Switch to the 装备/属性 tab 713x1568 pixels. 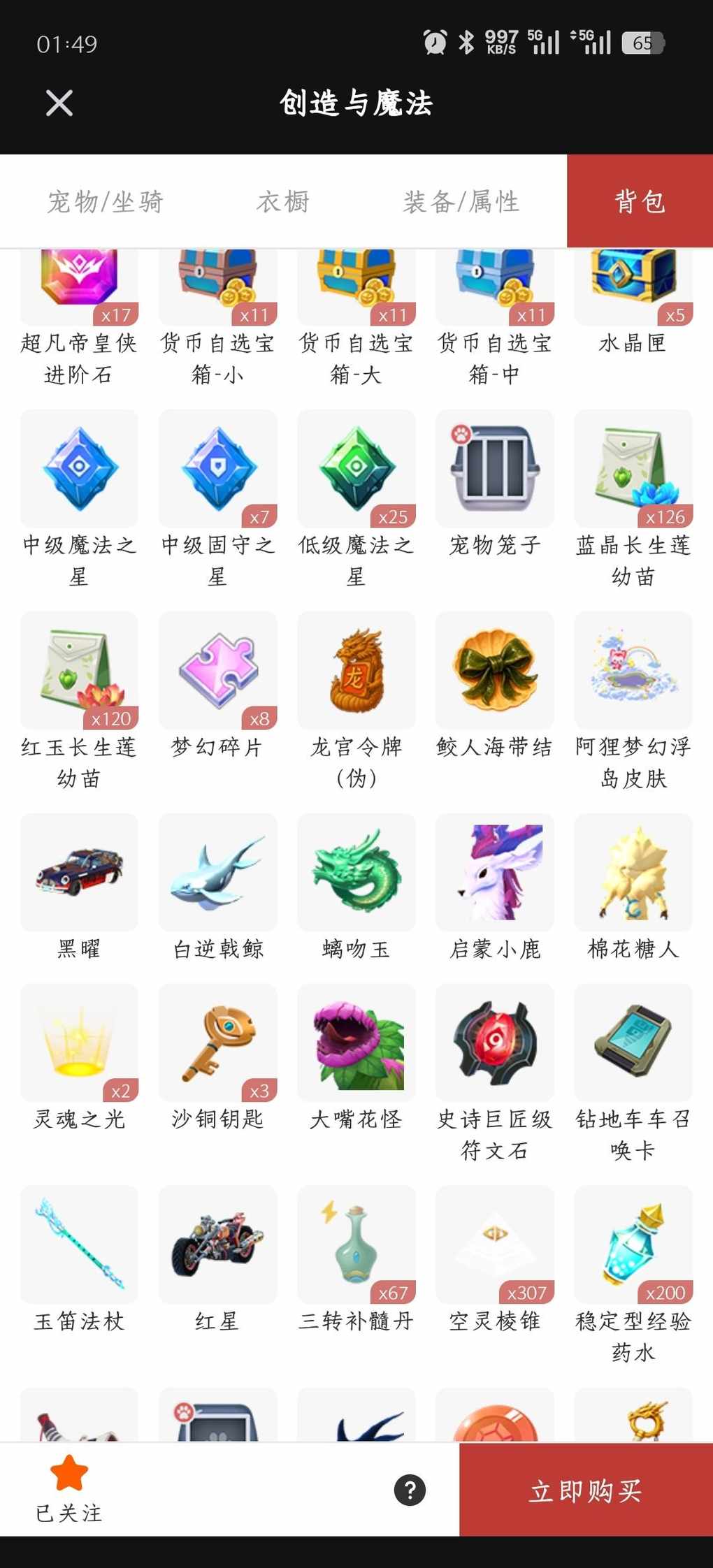[x=461, y=202]
